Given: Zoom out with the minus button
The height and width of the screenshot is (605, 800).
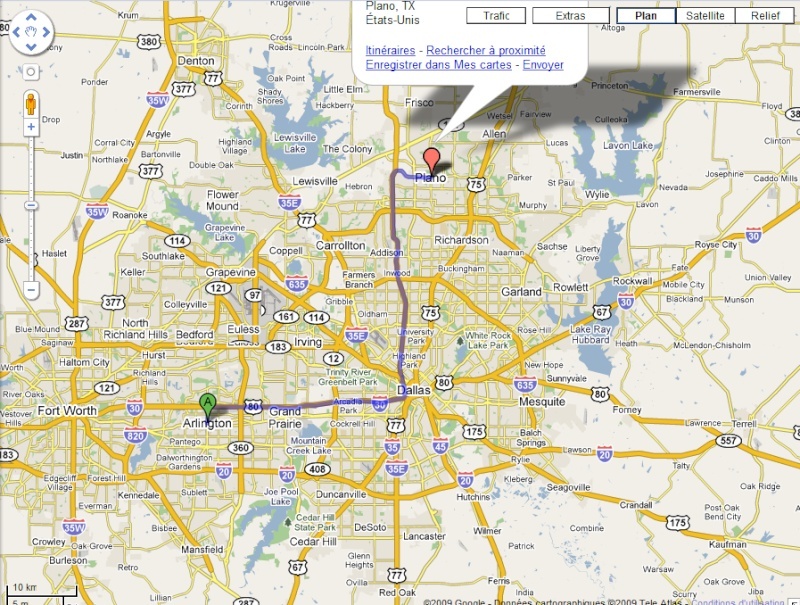Looking at the screenshot, I should coord(31,290).
